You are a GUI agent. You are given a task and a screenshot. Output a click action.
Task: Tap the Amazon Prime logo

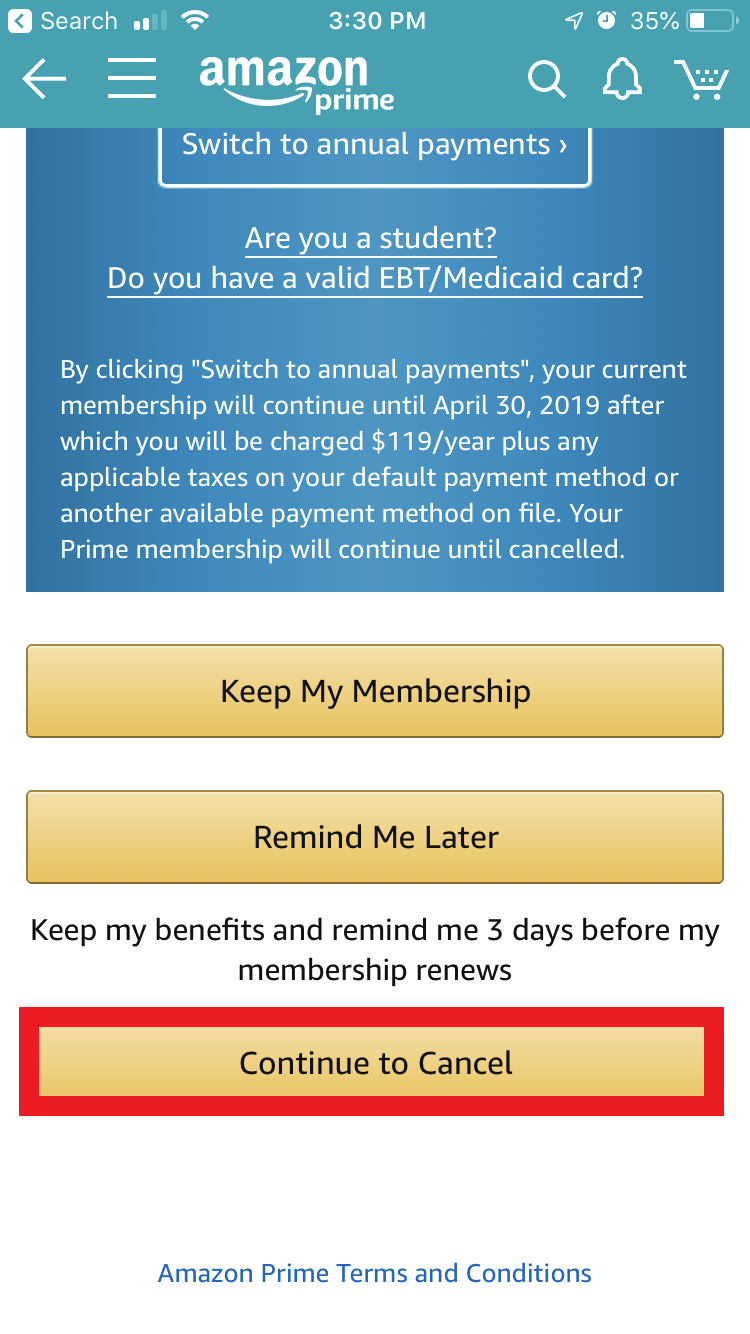[296, 82]
